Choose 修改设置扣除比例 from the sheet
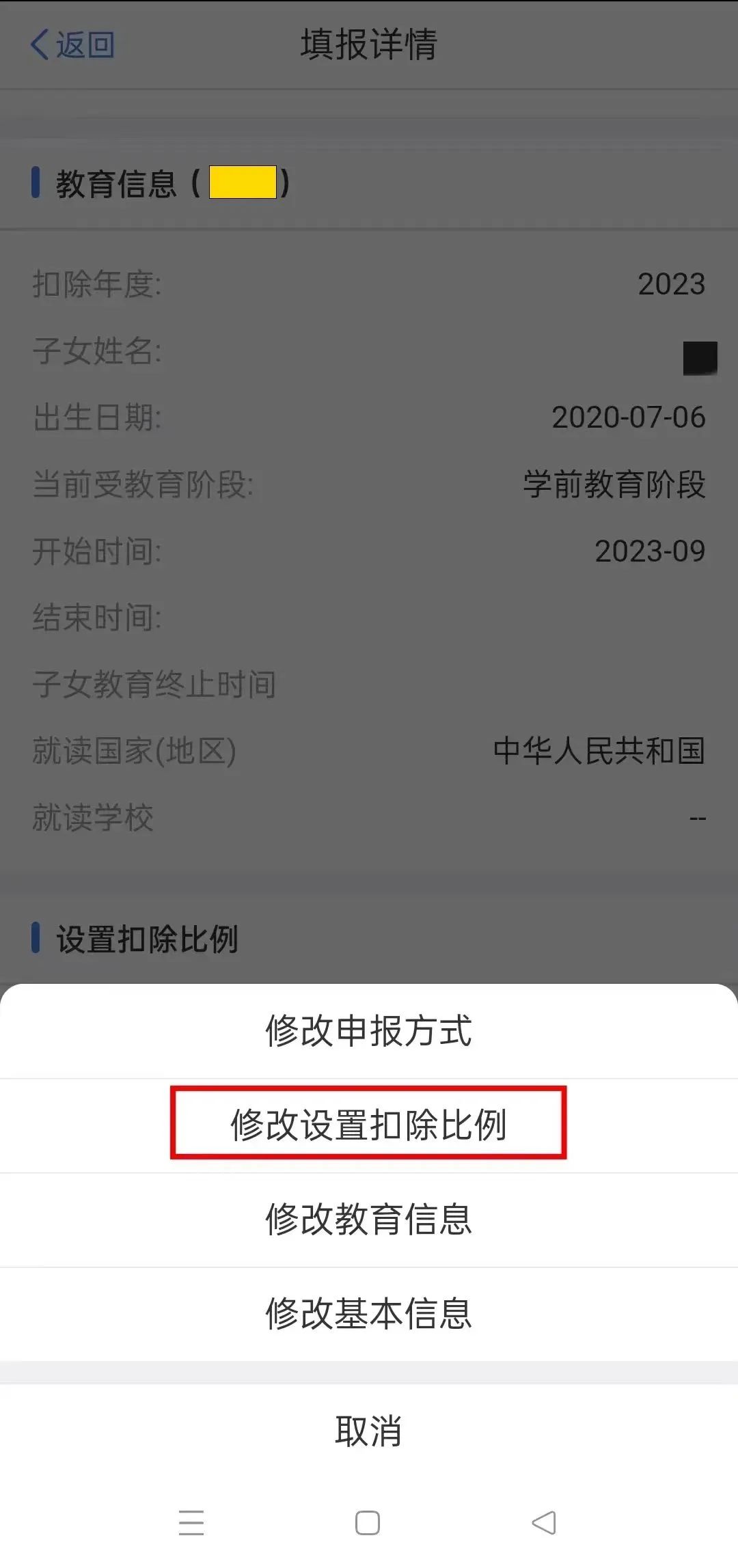This screenshot has width=738, height=1568. pos(368,1124)
